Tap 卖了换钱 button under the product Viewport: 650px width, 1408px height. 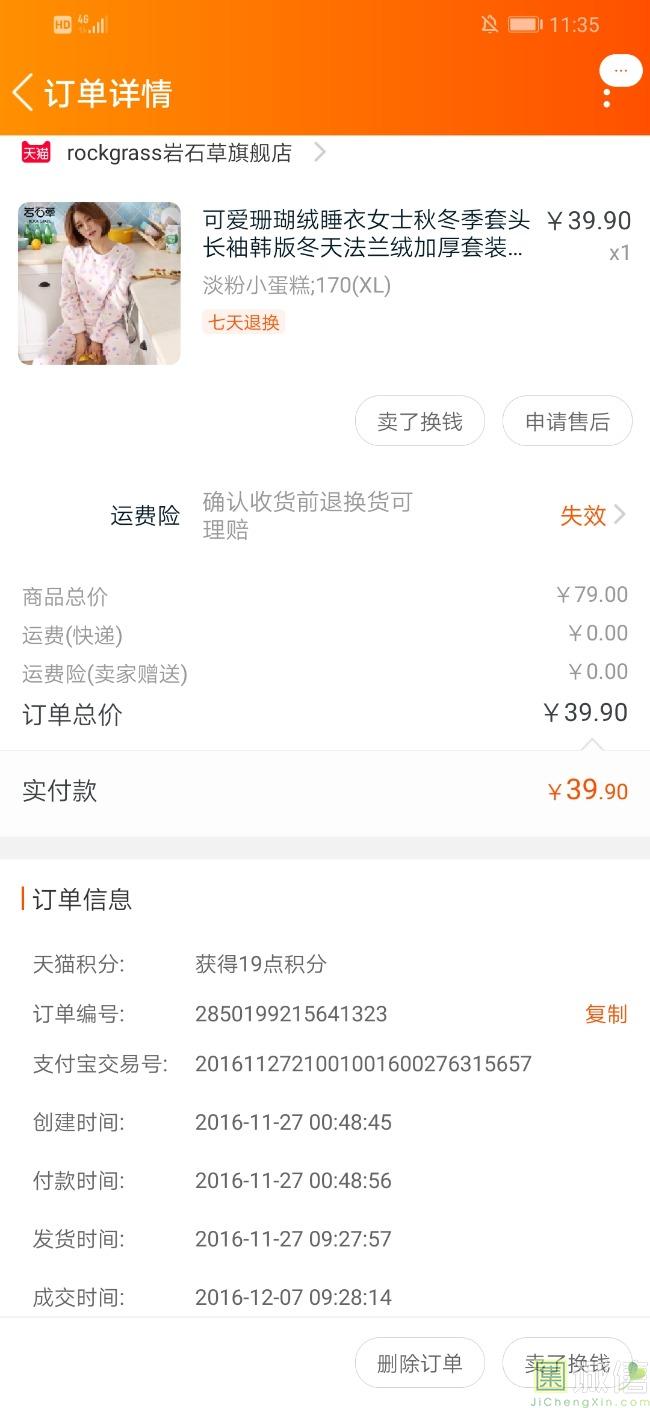[x=419, y=422]
